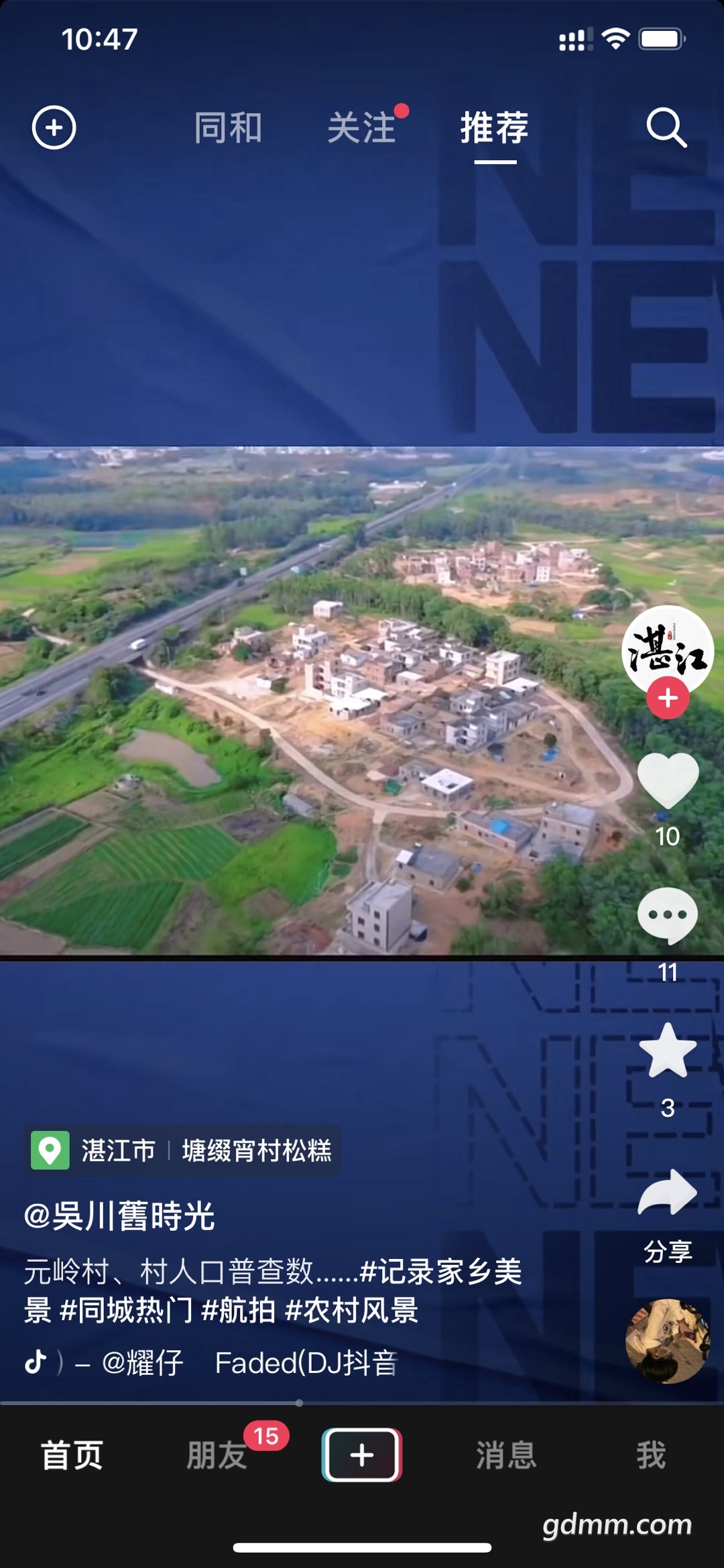Go to the 朋友 tab
This screenshot has width=724, height=1568.
click(x=217, y=1455)
